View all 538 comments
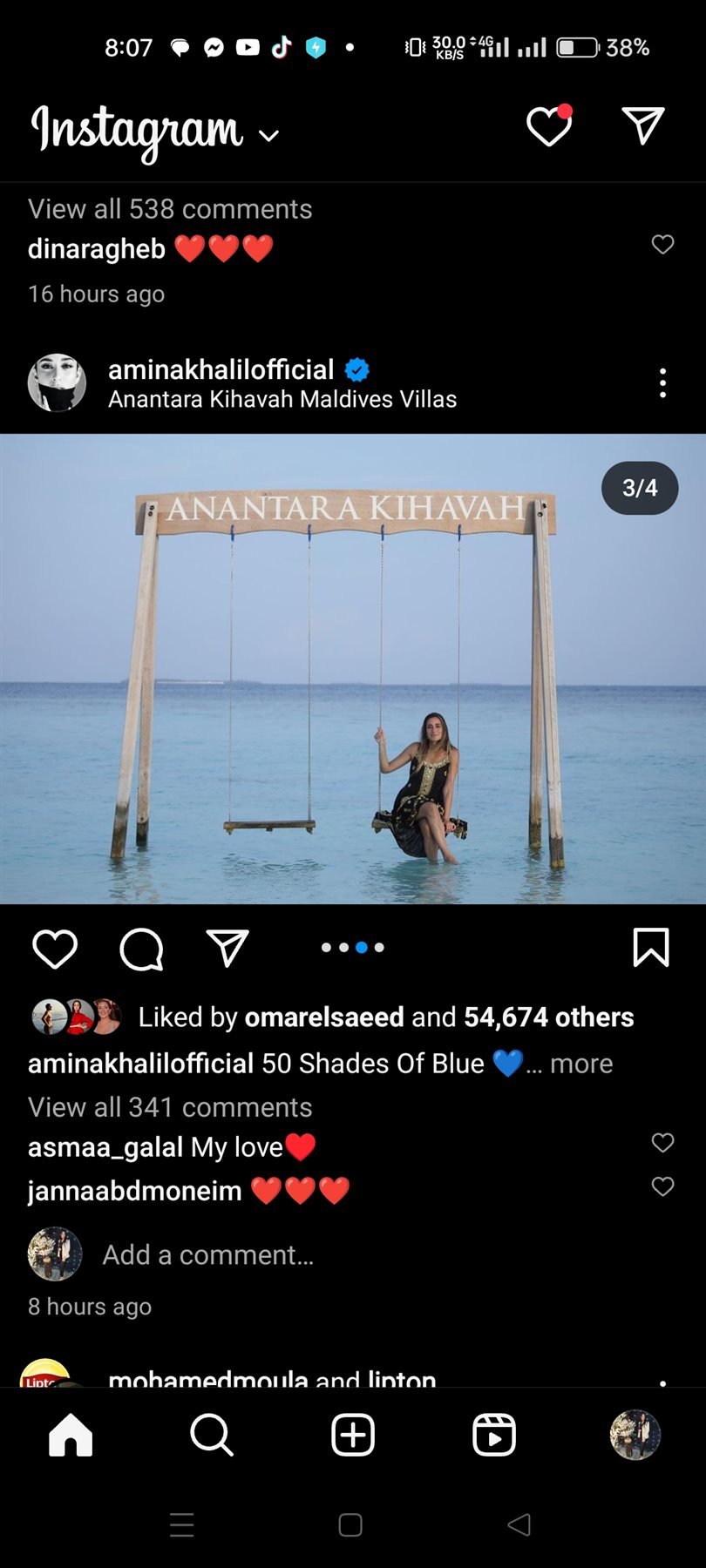 170,209
